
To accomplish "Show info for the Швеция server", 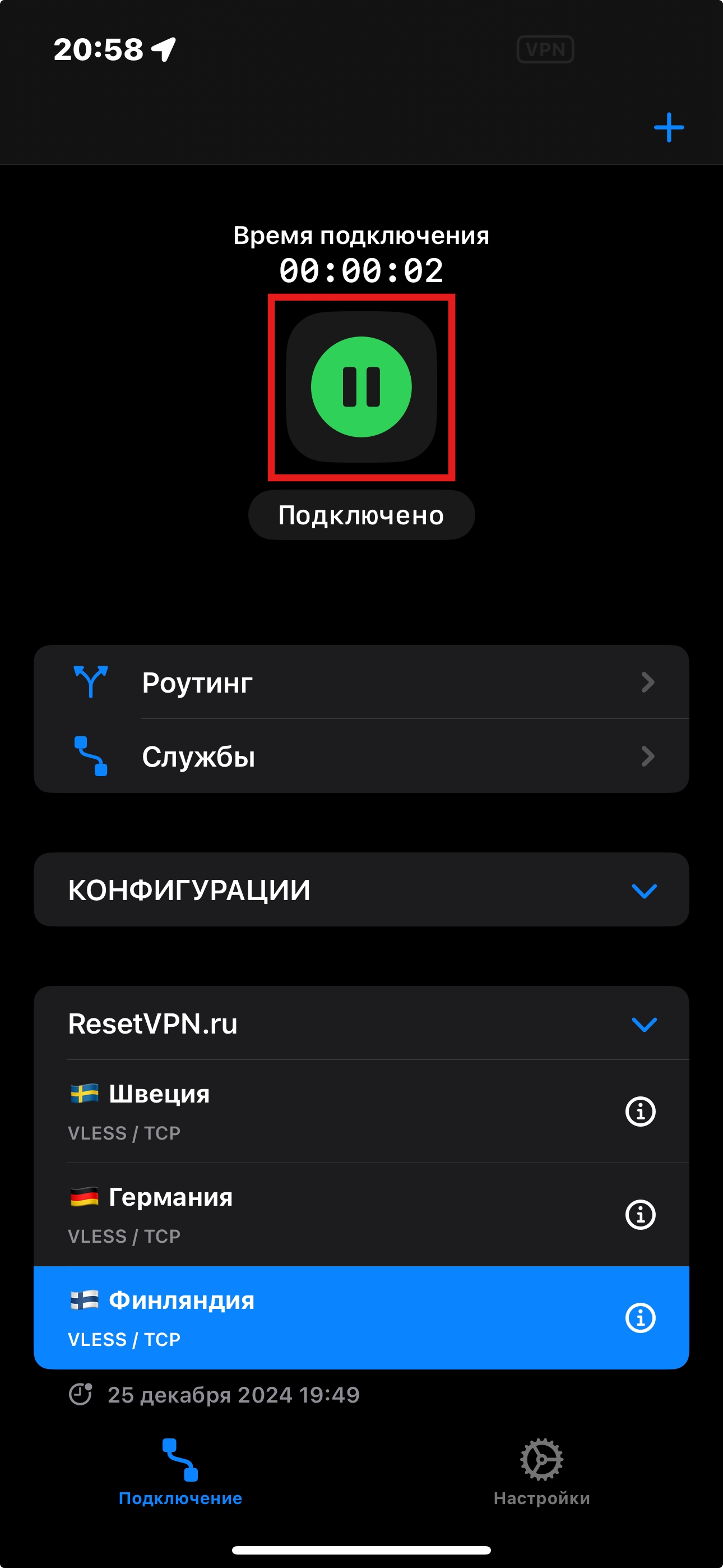I will tap(640, 1112).
